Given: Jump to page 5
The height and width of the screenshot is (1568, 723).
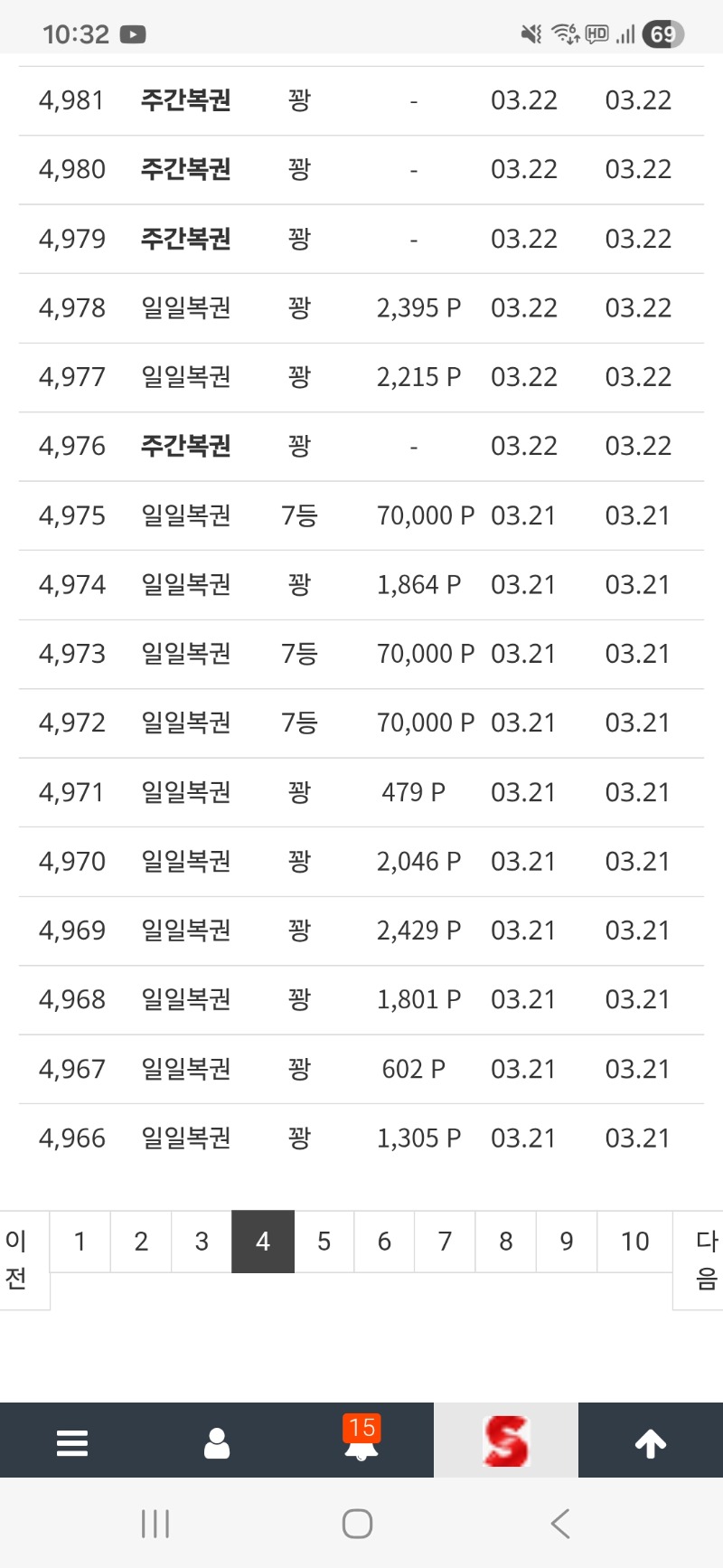Looking at the screenshot, I should click(x=324, y=1242).
